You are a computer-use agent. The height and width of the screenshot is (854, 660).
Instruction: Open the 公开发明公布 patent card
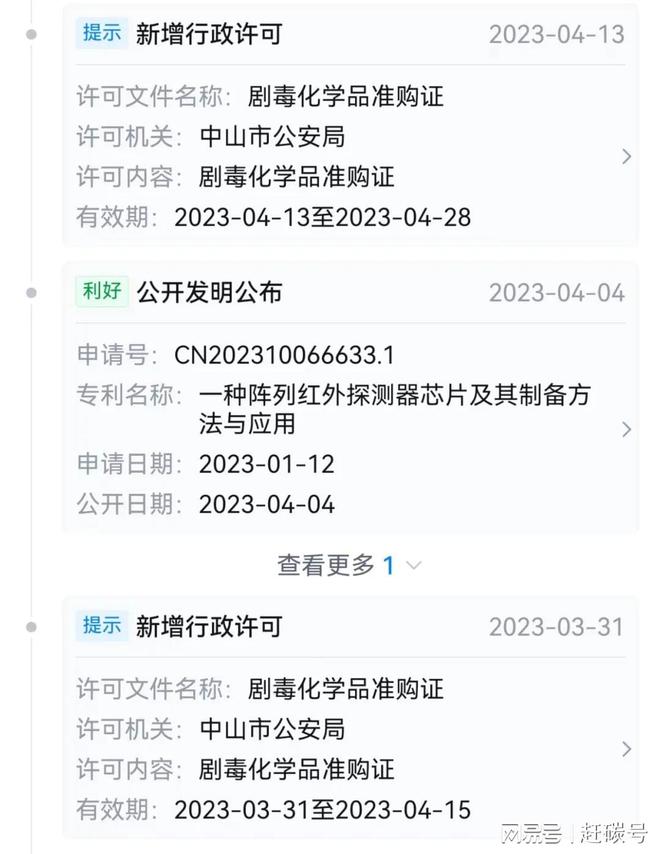tap(626, 429)
